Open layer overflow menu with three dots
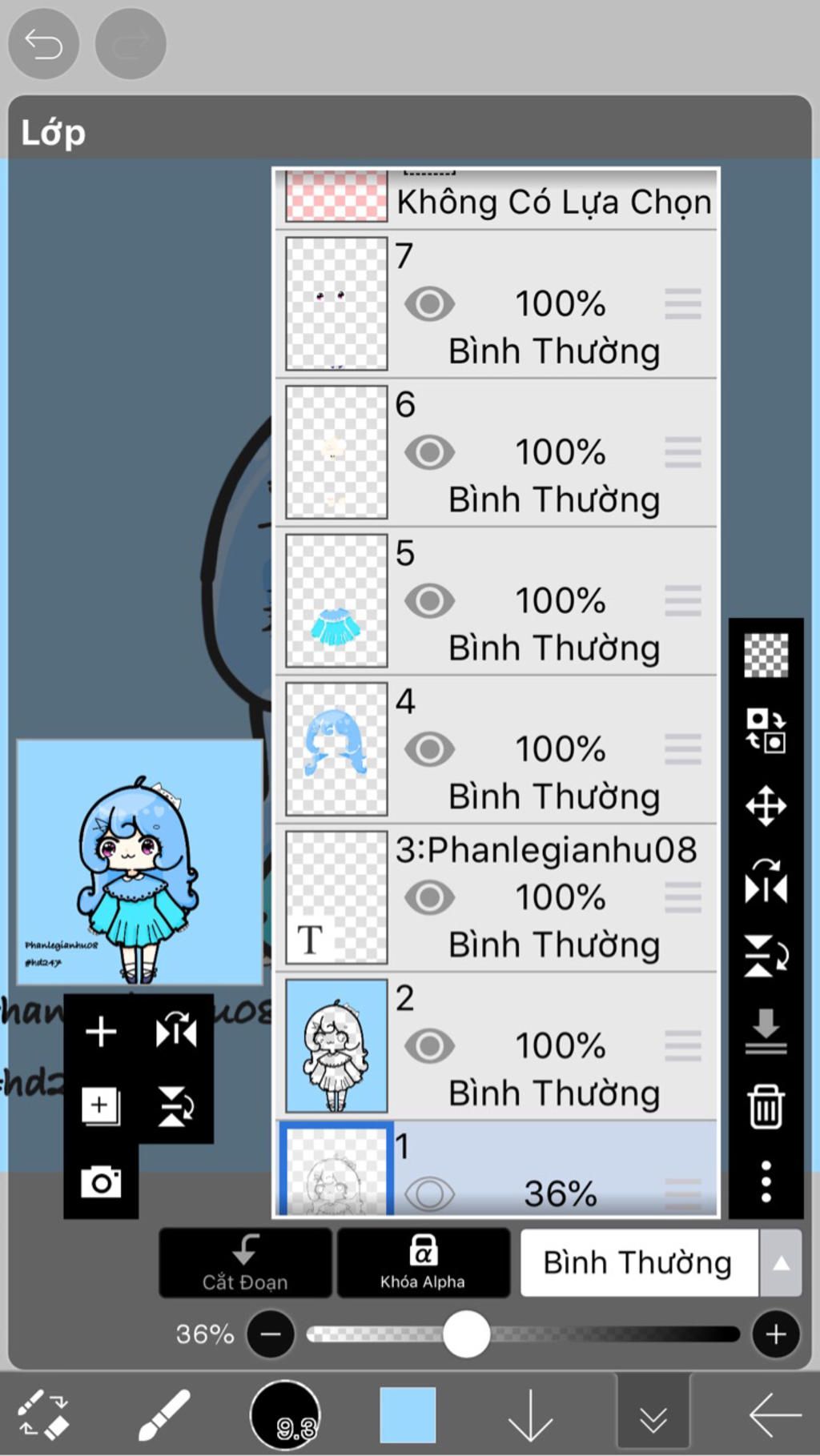 click(x=766, y=1181)
